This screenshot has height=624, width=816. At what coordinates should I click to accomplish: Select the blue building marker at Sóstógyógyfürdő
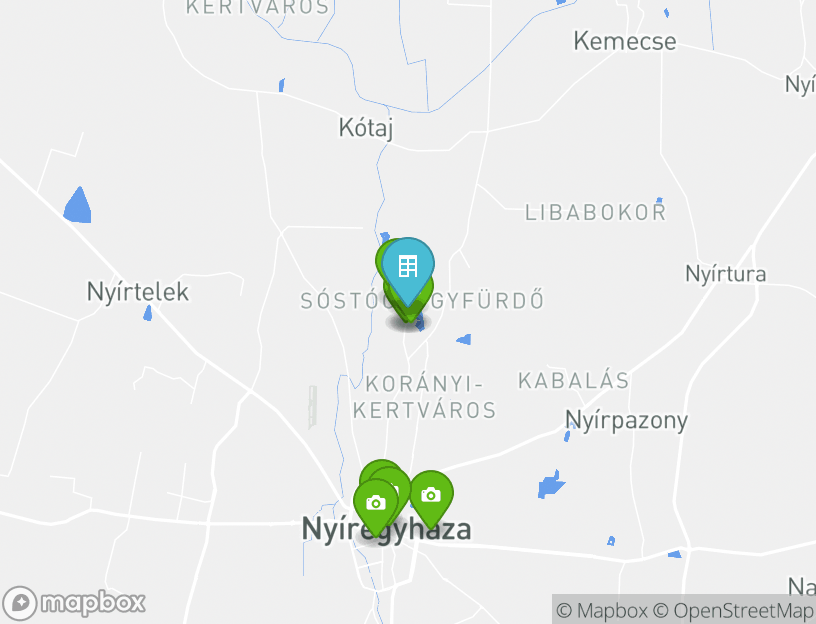(x=407, y=267)
